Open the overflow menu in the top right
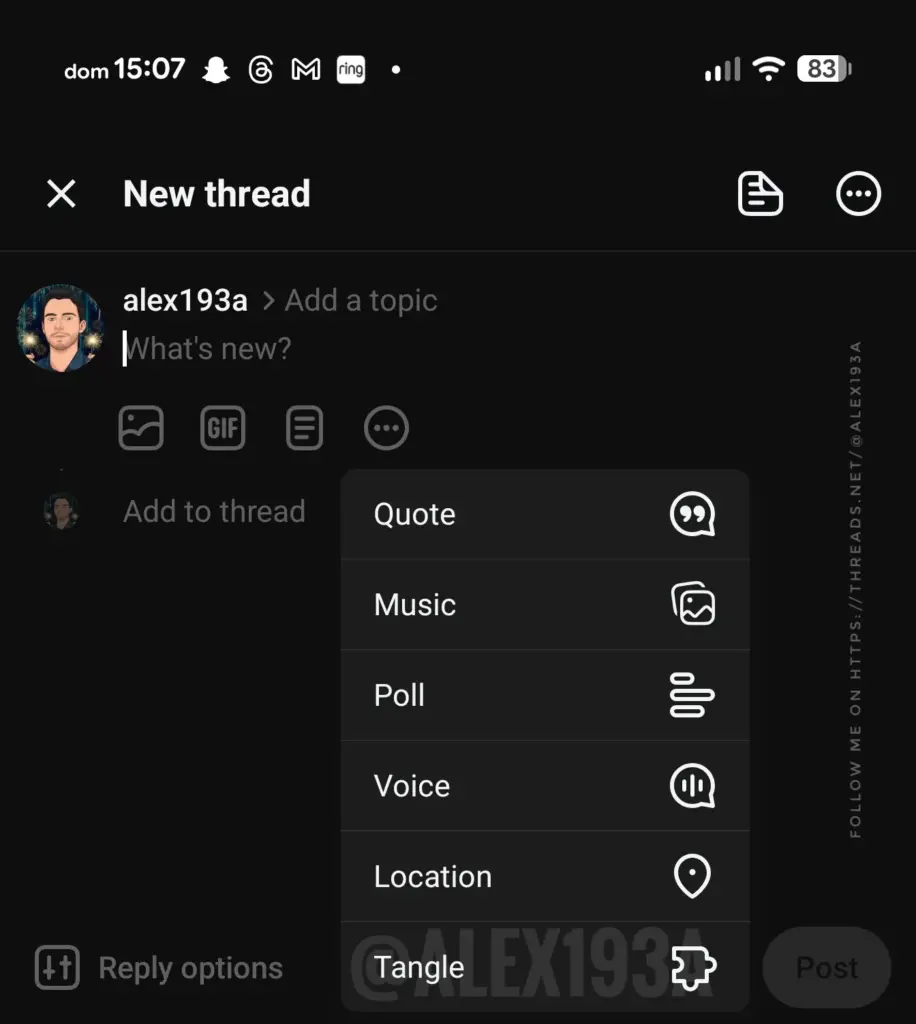916x1024 pixels. pyautogui.click(x=857, y=194)
